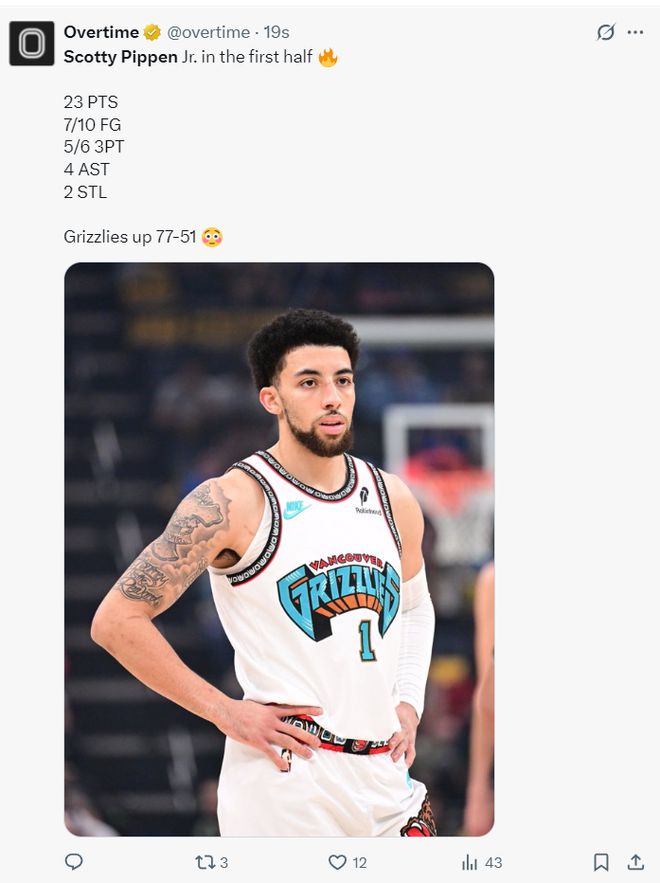Share the Overtime post
Screen dimensions: 660x883
[x=635, y=862]
